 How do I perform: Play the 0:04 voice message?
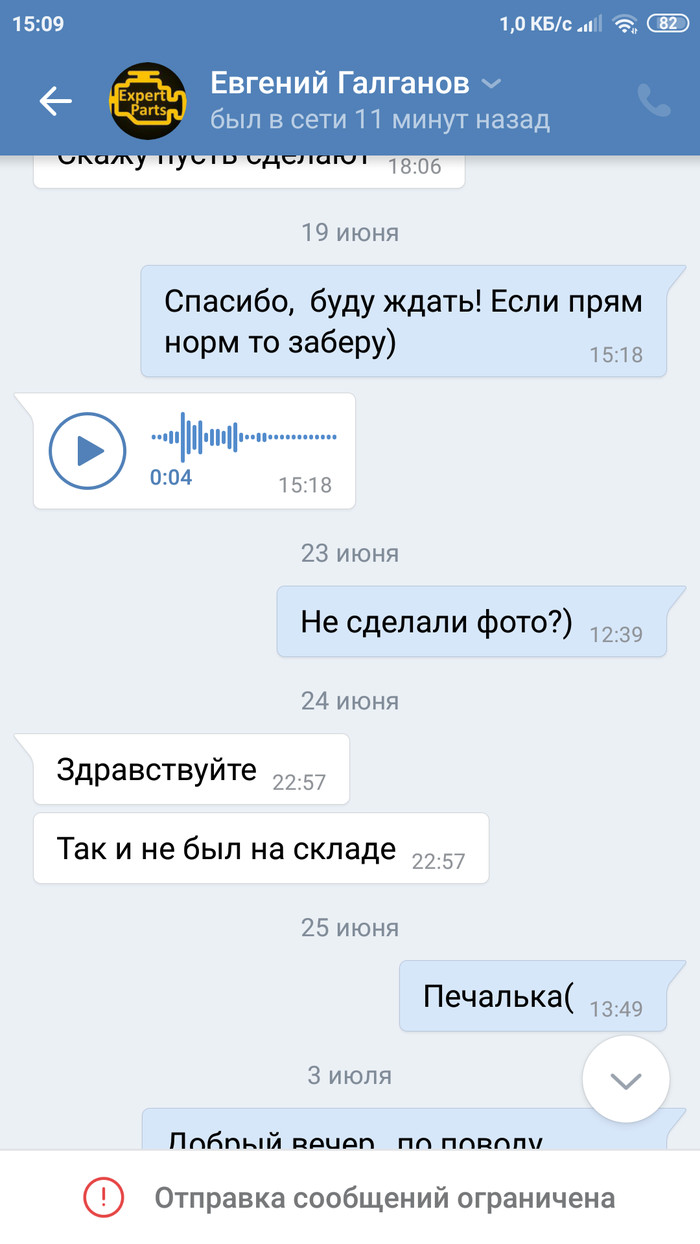click(x=88, y=451)
